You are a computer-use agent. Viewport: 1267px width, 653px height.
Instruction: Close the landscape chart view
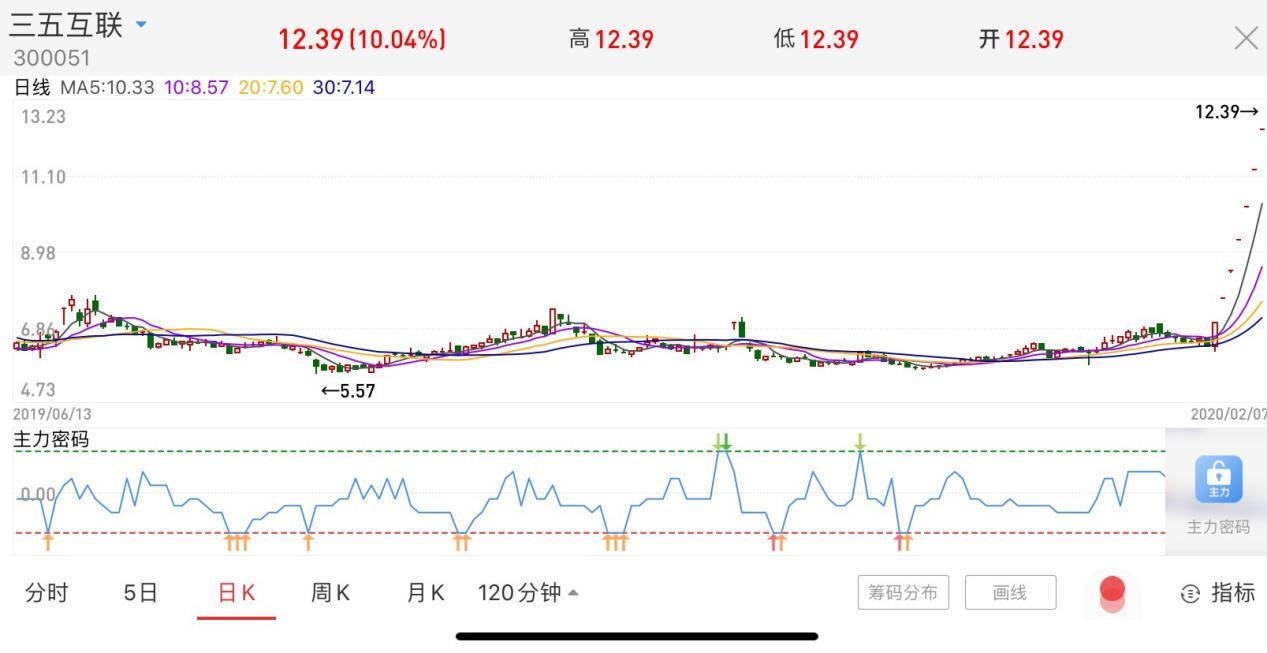click(x=1246, y=39)
